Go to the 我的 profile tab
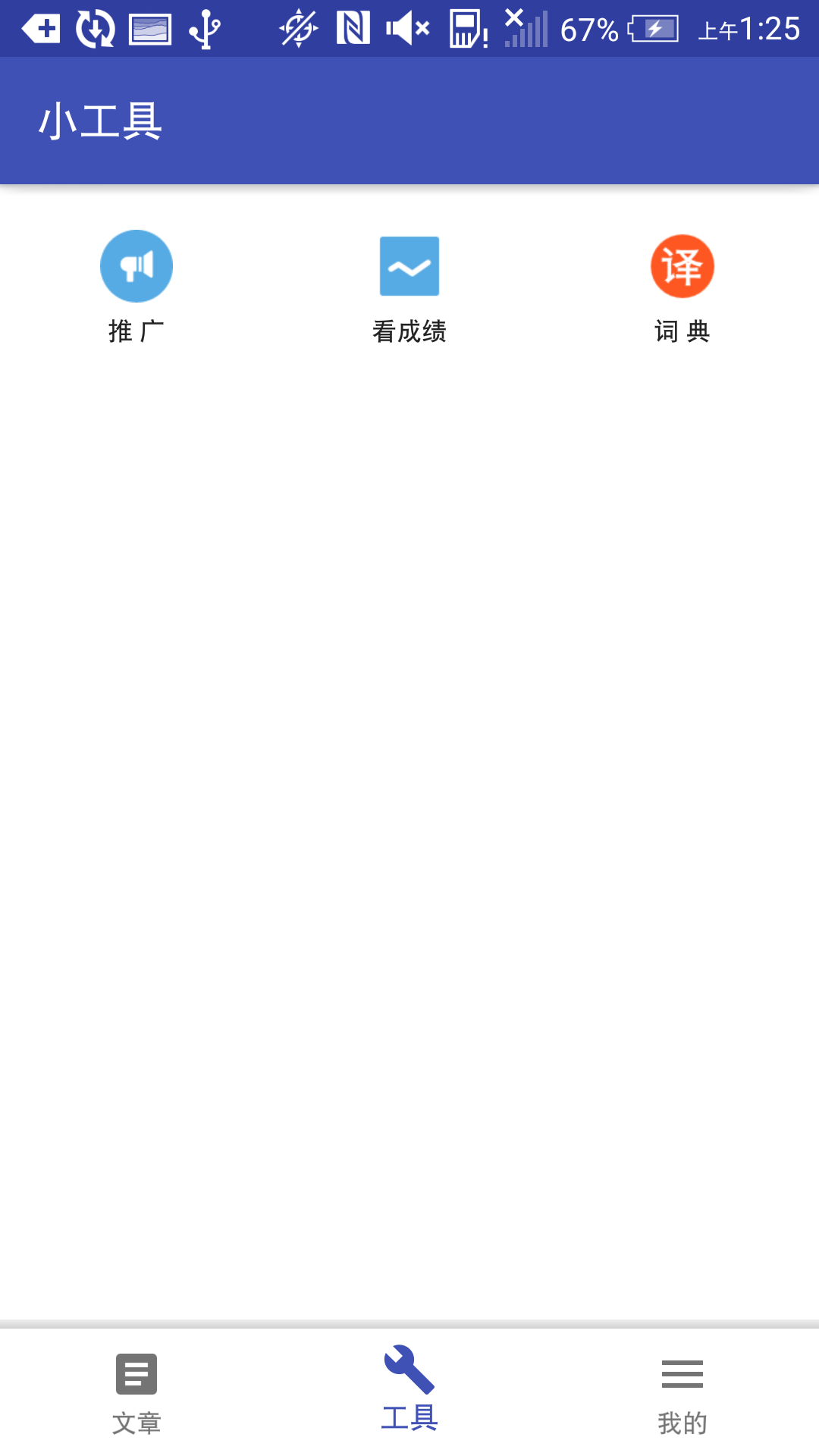 click(682, 1392)
